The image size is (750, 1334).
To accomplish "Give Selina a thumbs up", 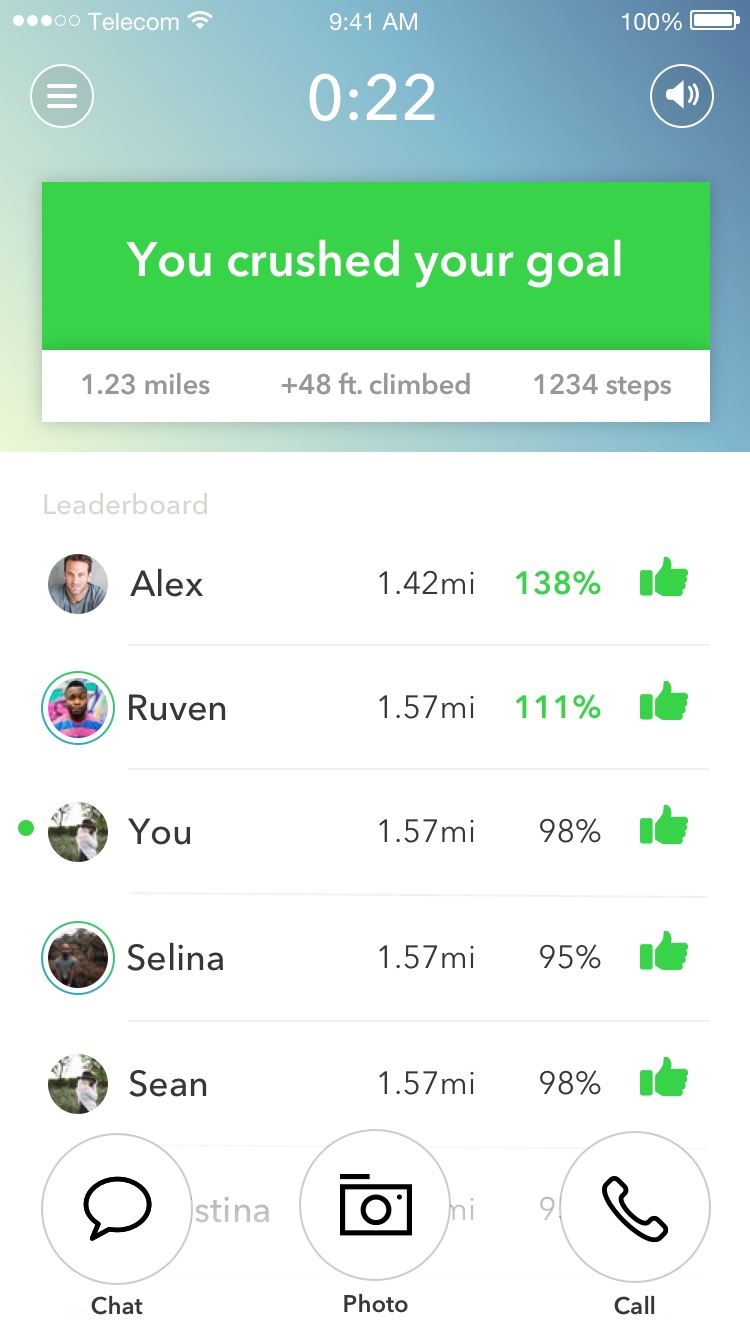I will (664, 953).
